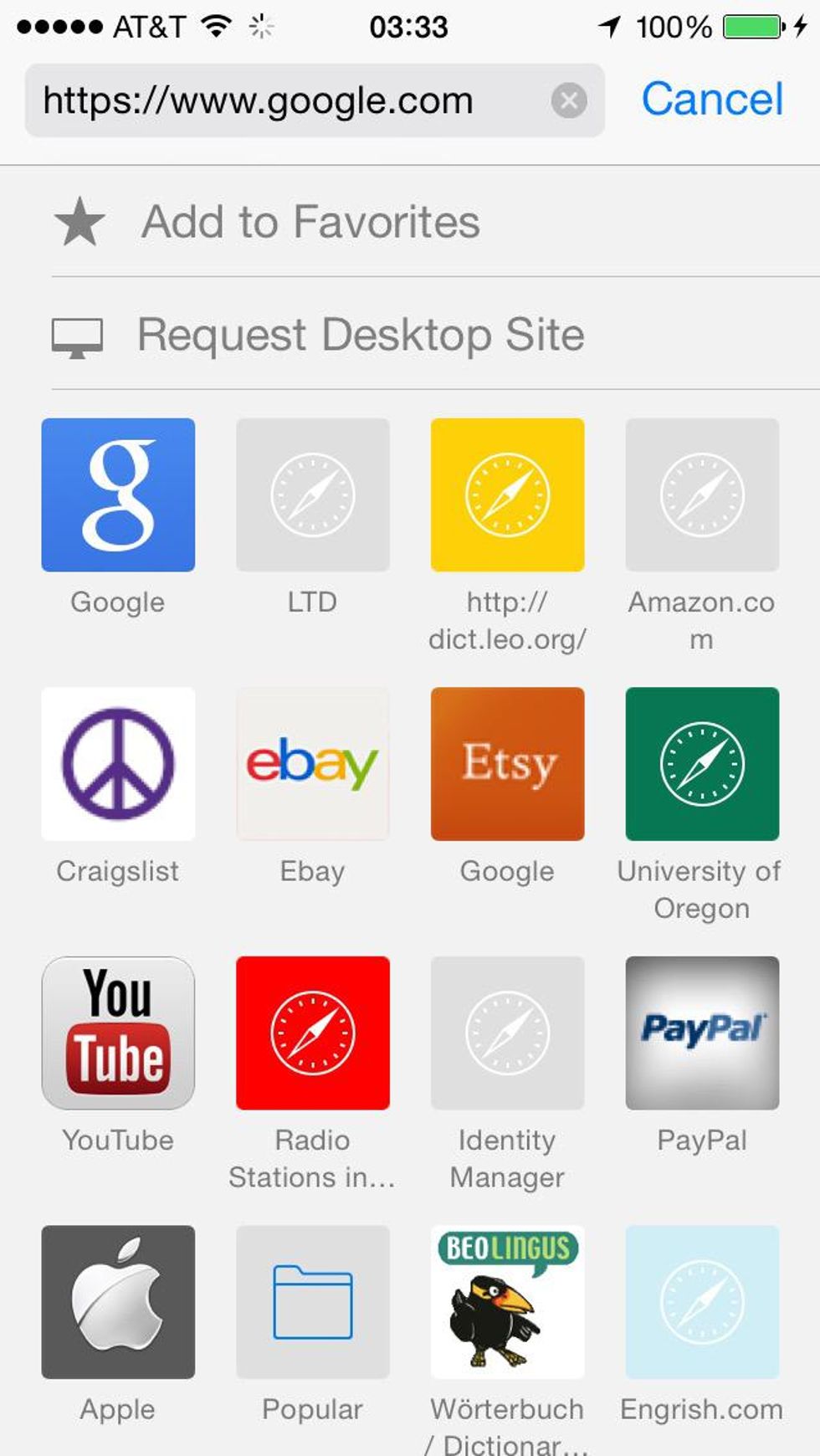Open the Radio Stations bookmark
The width and height of the screenshot is (820, 1456).
coord(313,1033)
